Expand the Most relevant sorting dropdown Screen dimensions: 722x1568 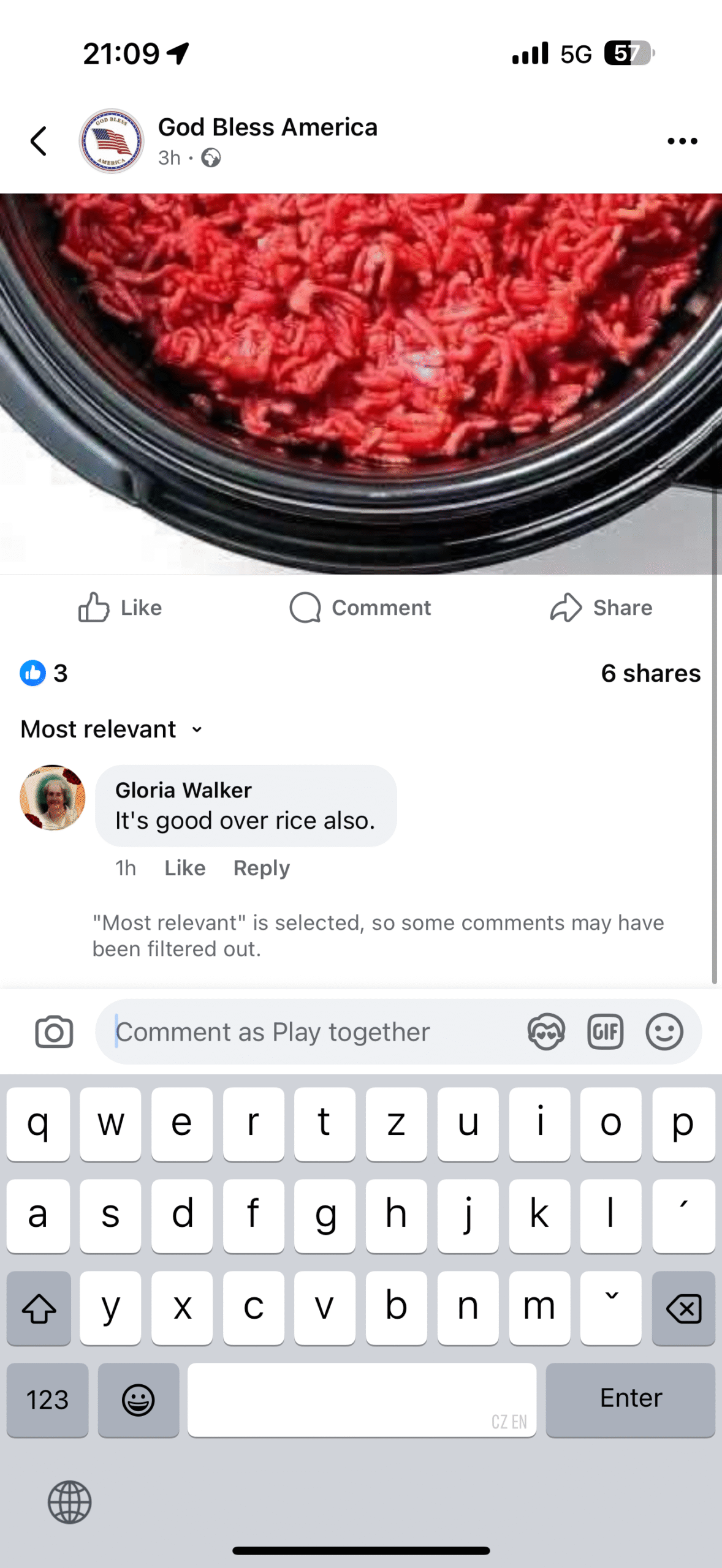point(112,729)
